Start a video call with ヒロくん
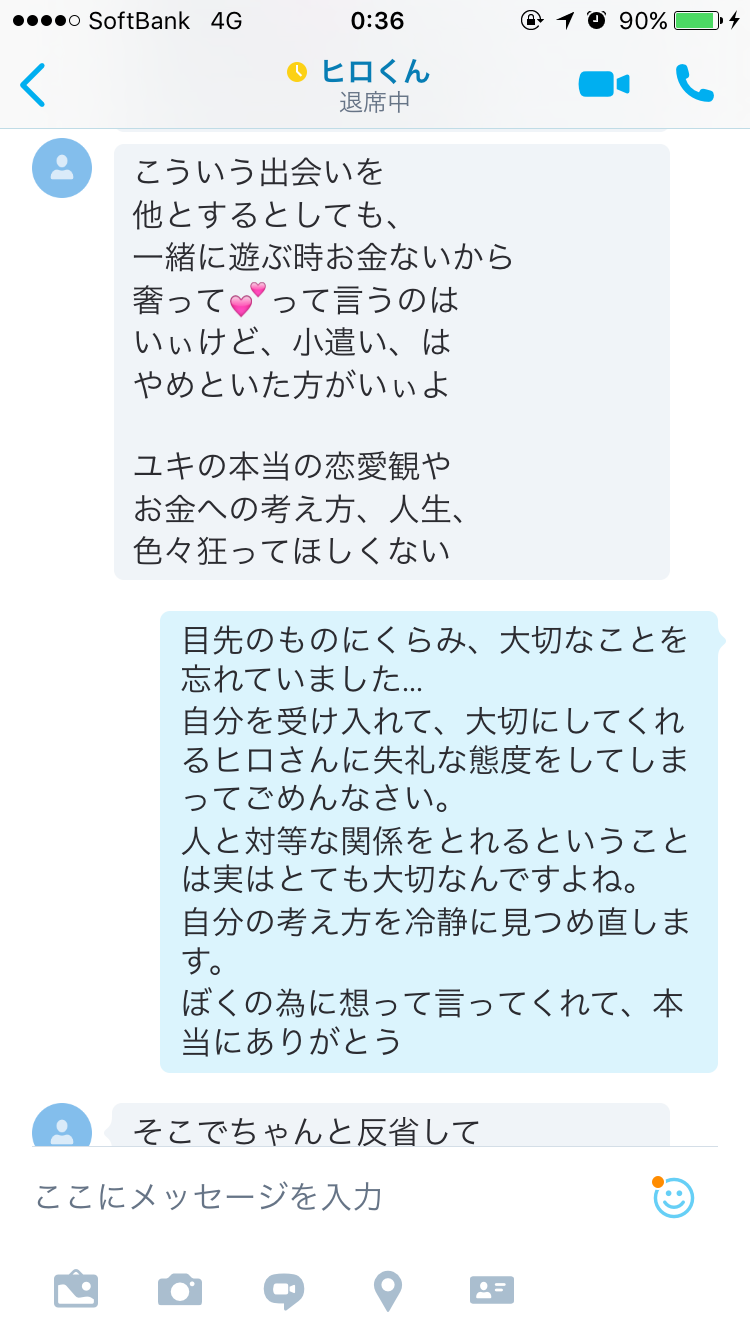750x1334 pixels. tap(604, 84)
